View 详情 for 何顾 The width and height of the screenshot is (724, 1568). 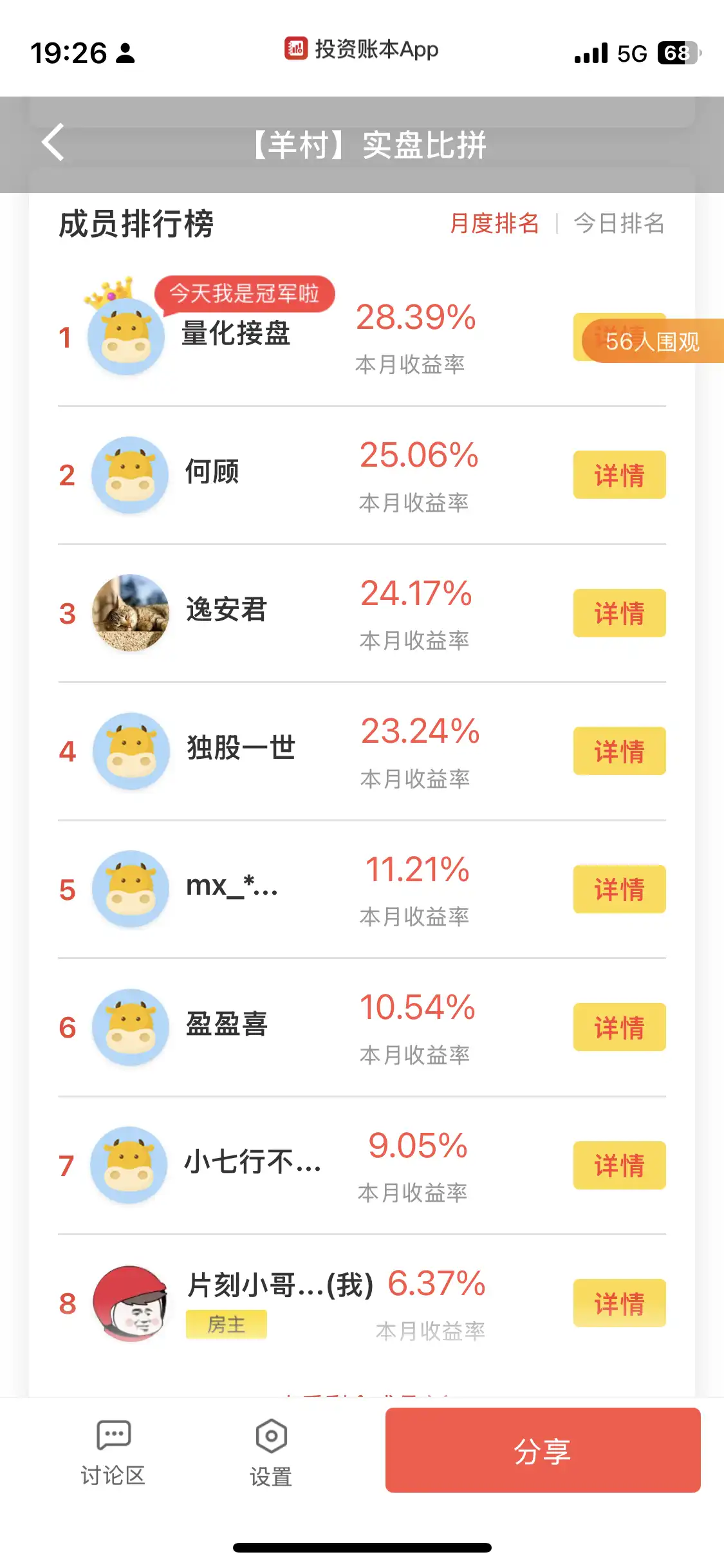click(619, 475)
